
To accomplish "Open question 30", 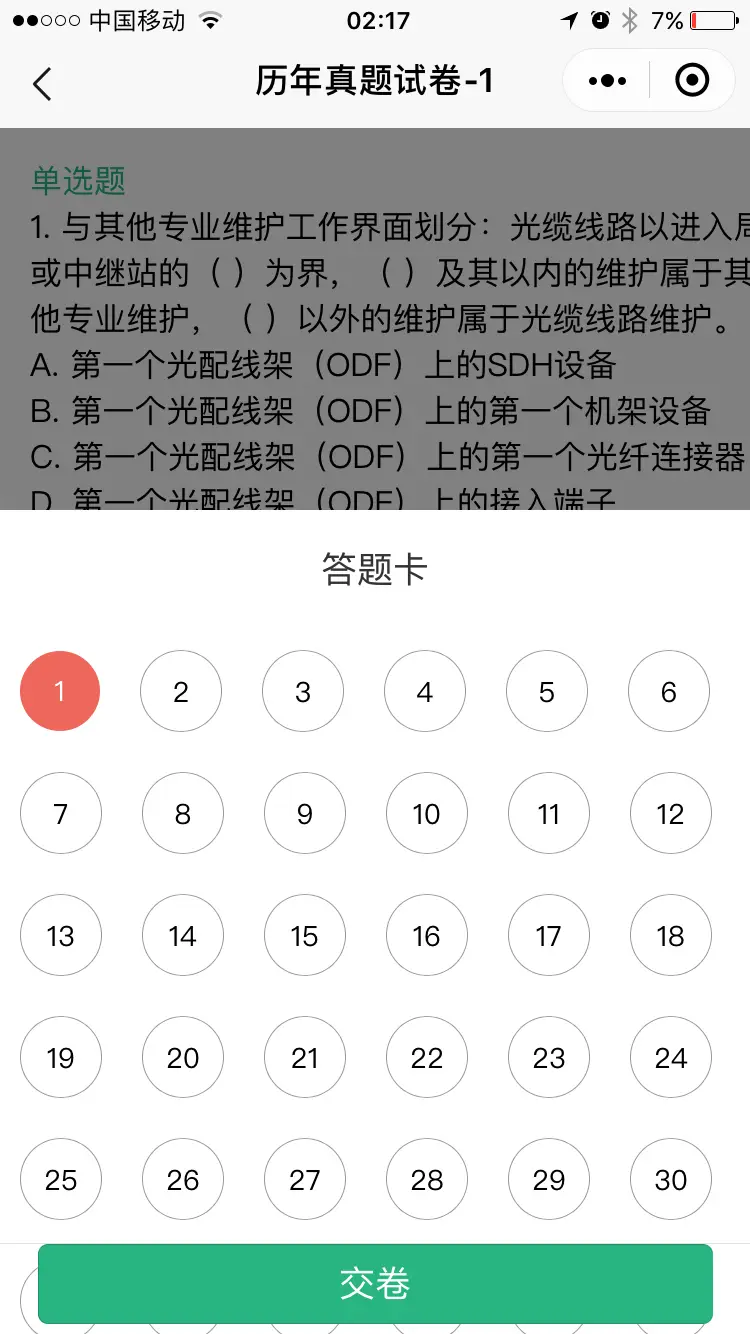I will click(670, 1180).
